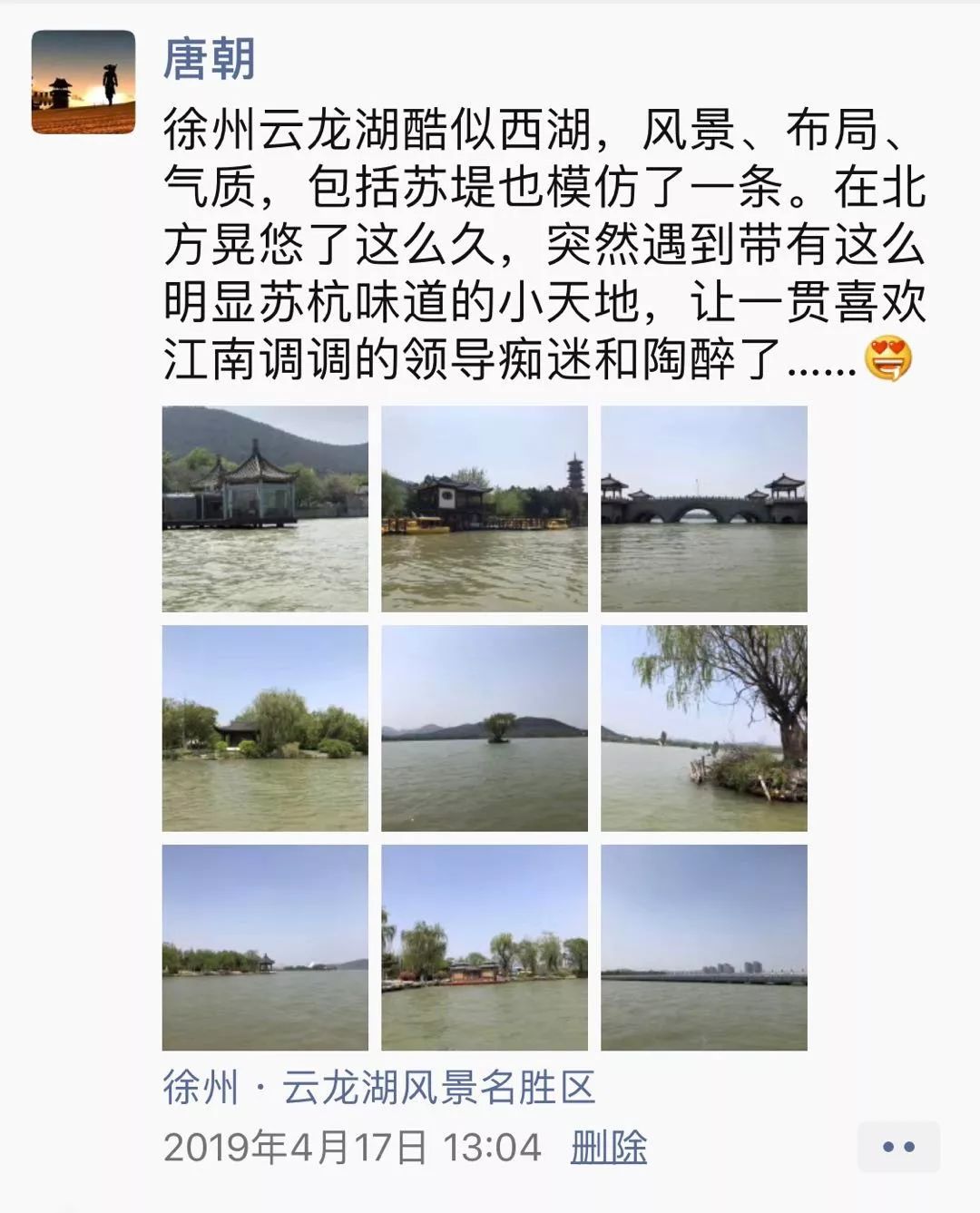Image resolution: width=980 pixels, height=1213 pixels.
Task: Open 唐朝's profile picture
Action: coord(83,82)
